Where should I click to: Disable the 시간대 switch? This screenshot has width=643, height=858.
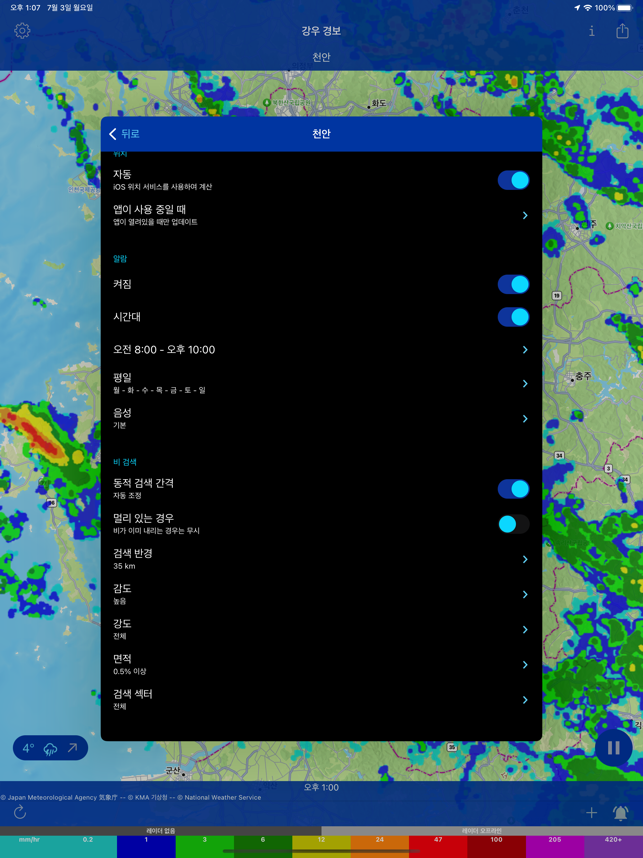513,317
